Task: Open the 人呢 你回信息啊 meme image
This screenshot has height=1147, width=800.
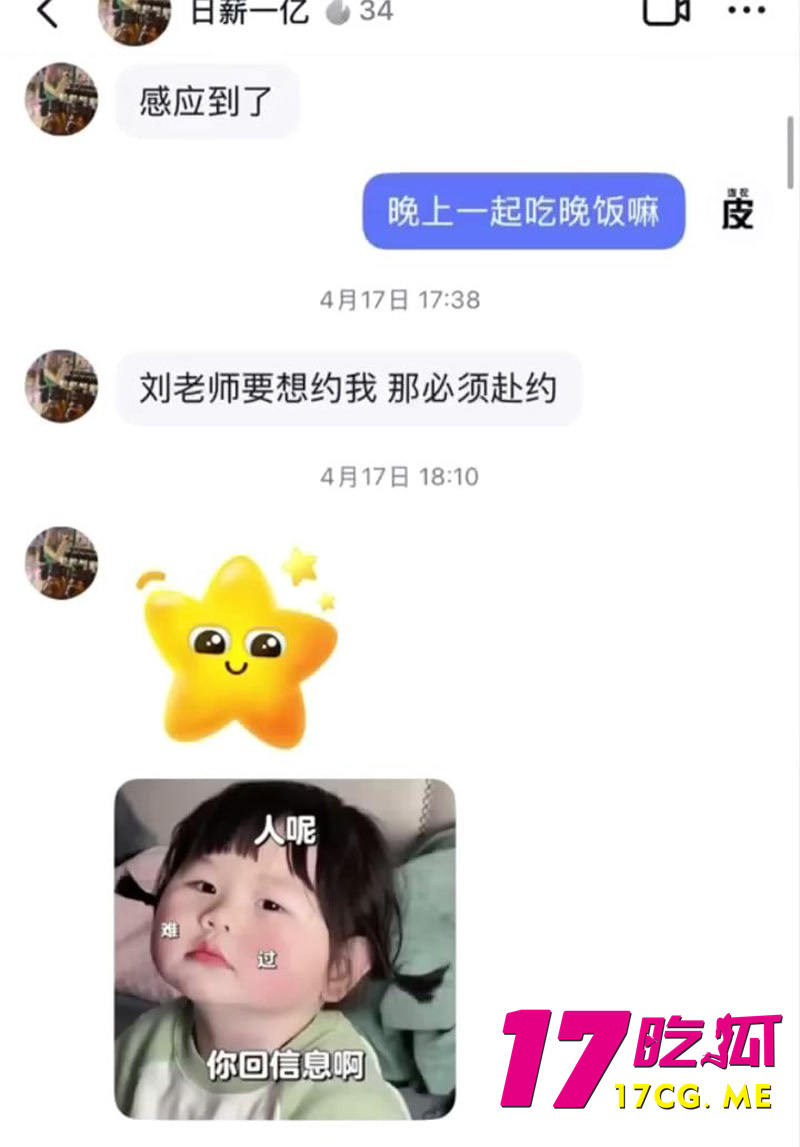Action: coord(285,947)
